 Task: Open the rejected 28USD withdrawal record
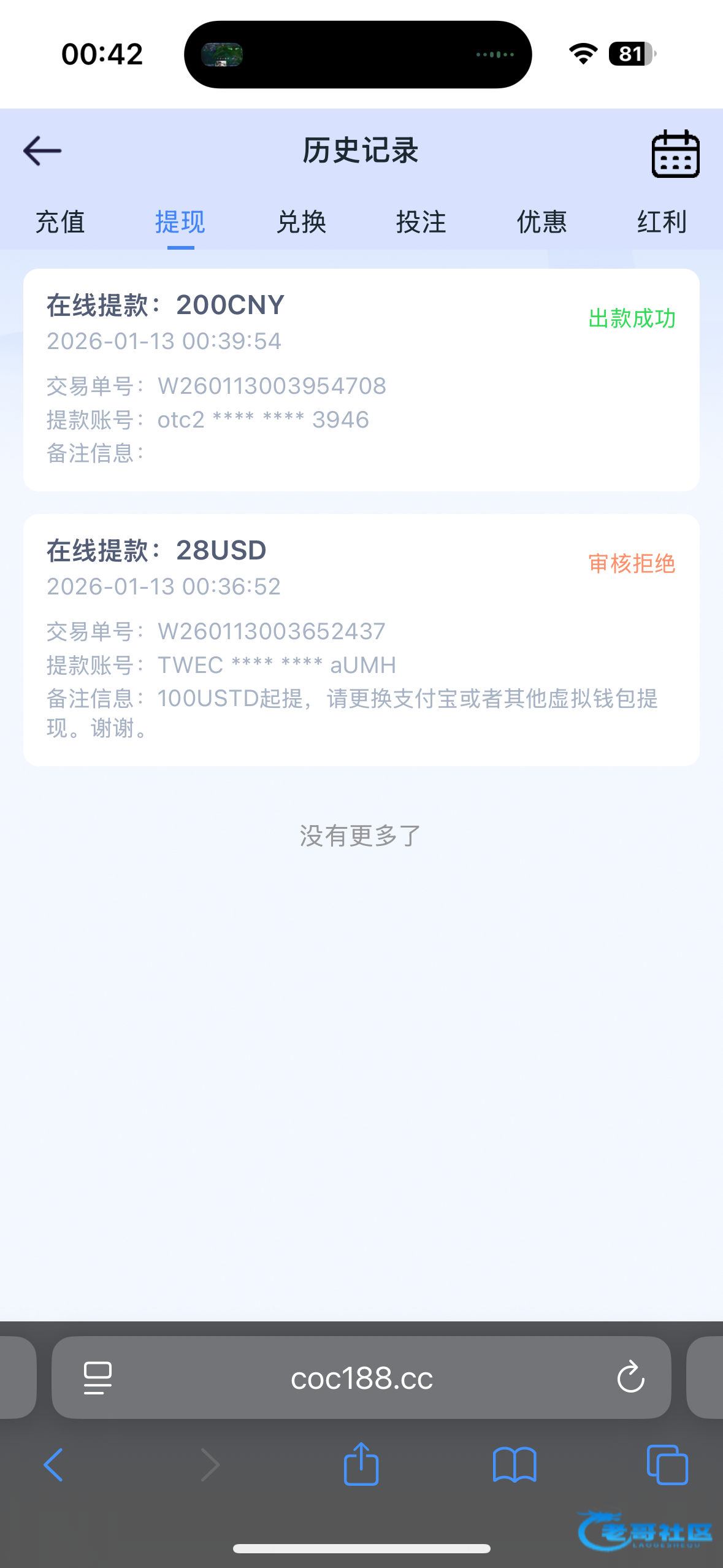361,640
